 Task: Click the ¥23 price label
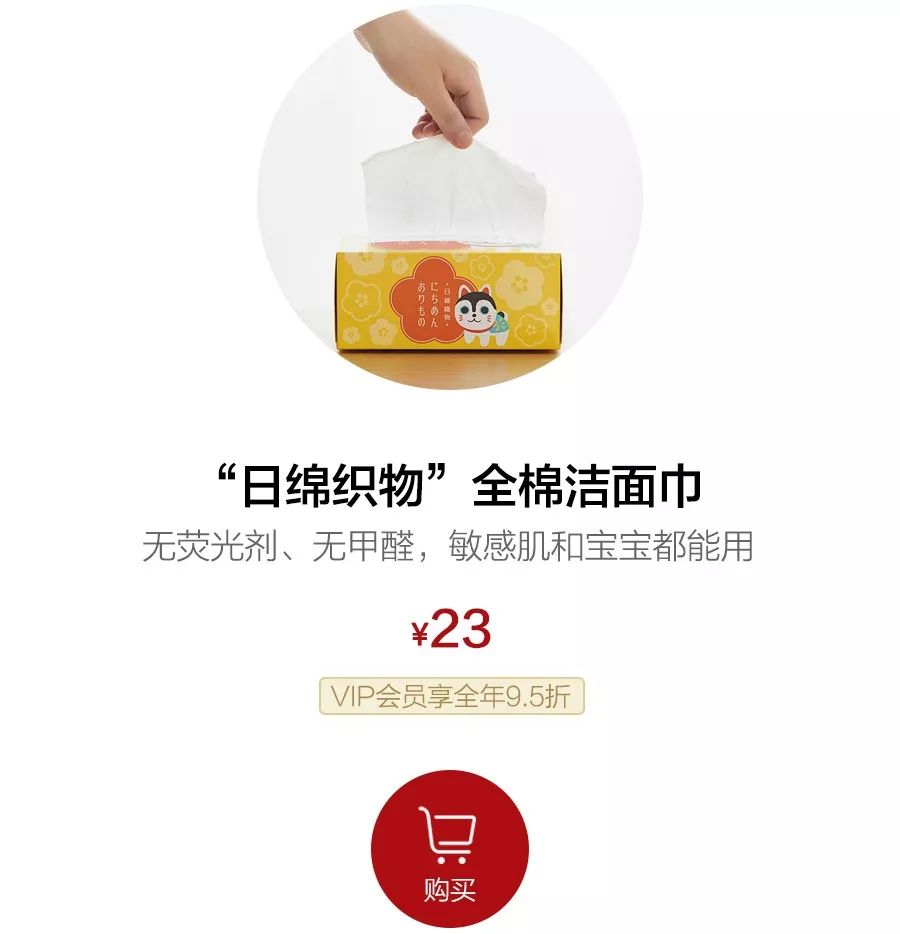(x=450, y=628)
